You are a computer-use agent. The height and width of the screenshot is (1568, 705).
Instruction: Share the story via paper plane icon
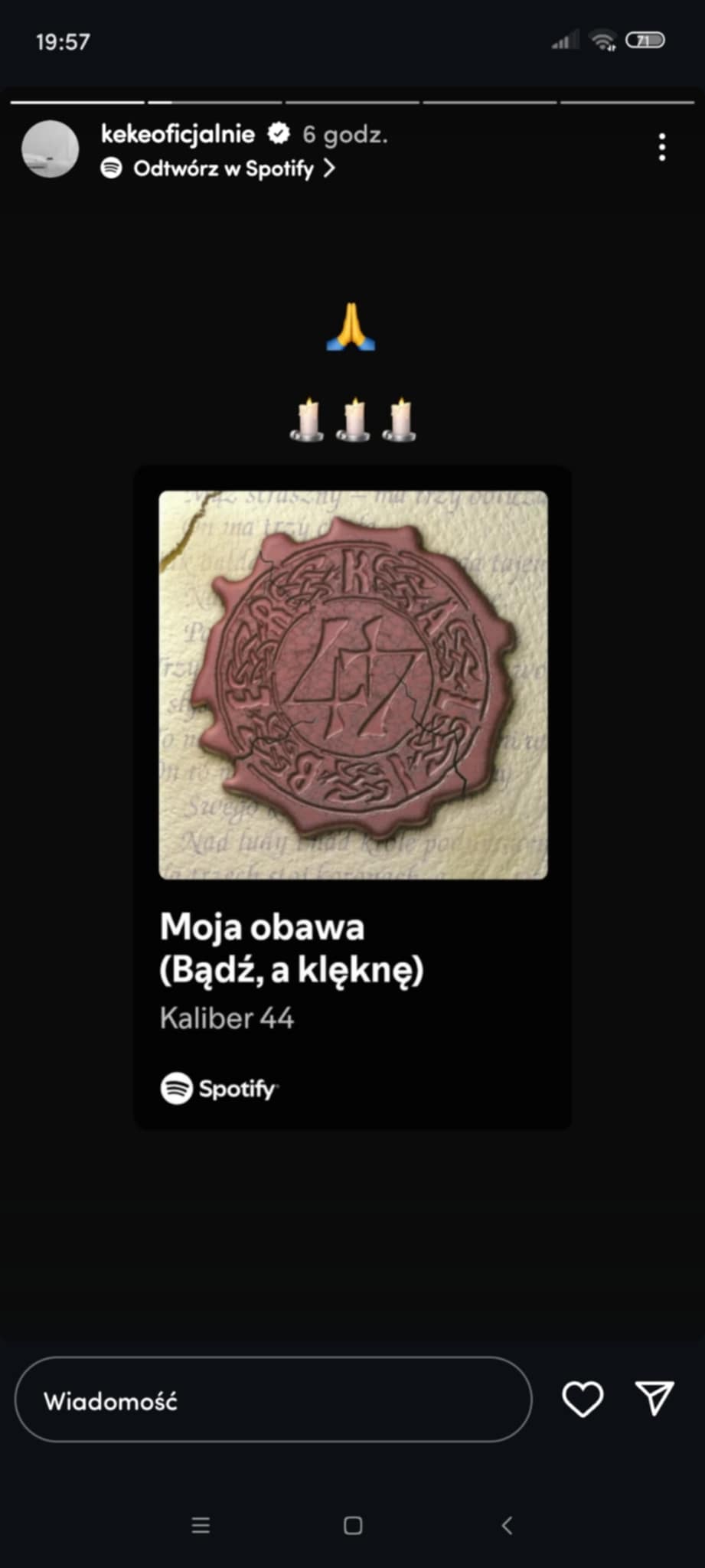pos(654,1399)
